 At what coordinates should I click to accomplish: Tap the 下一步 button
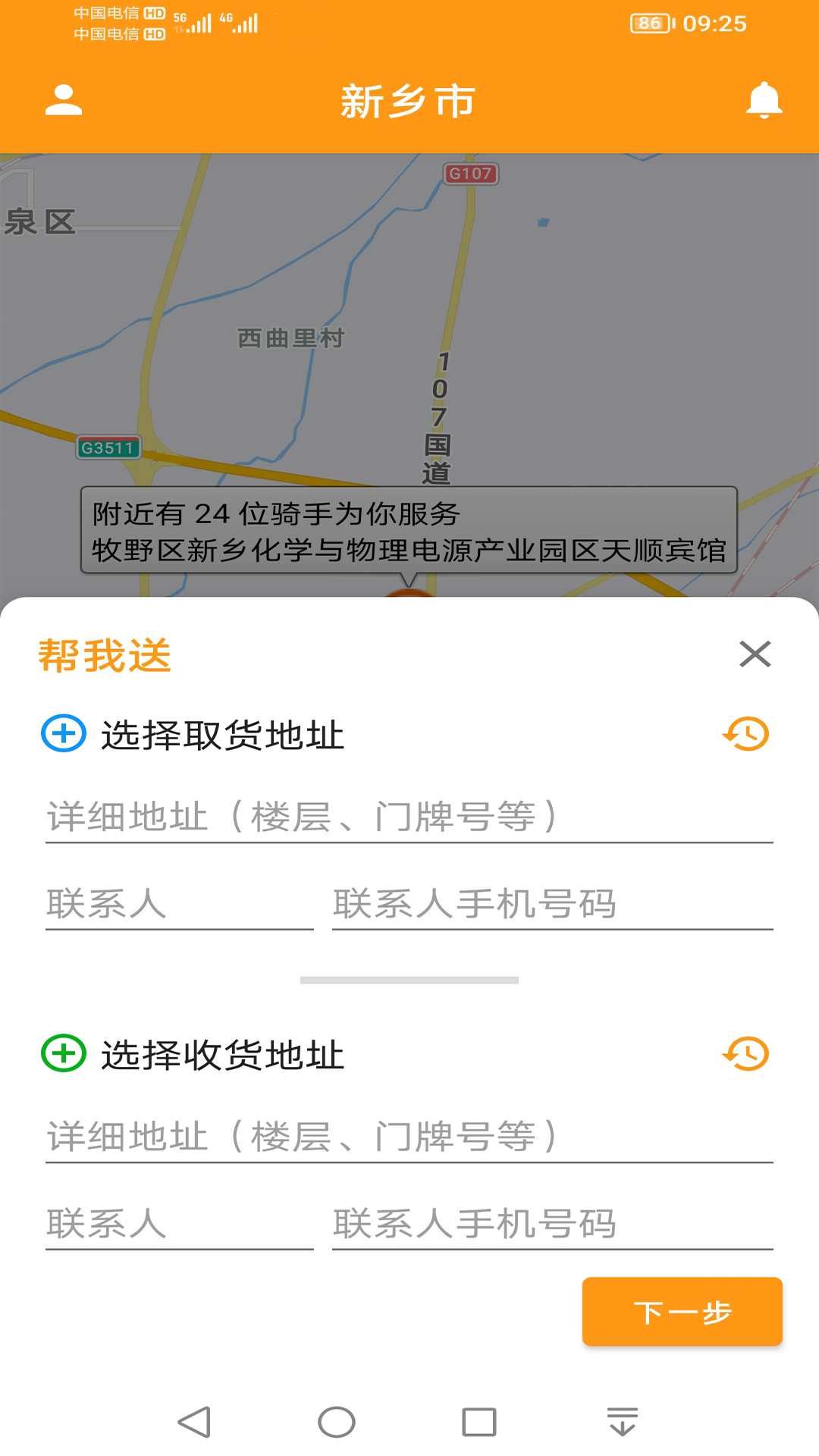pyautogui.click(x=682, y=1312)
